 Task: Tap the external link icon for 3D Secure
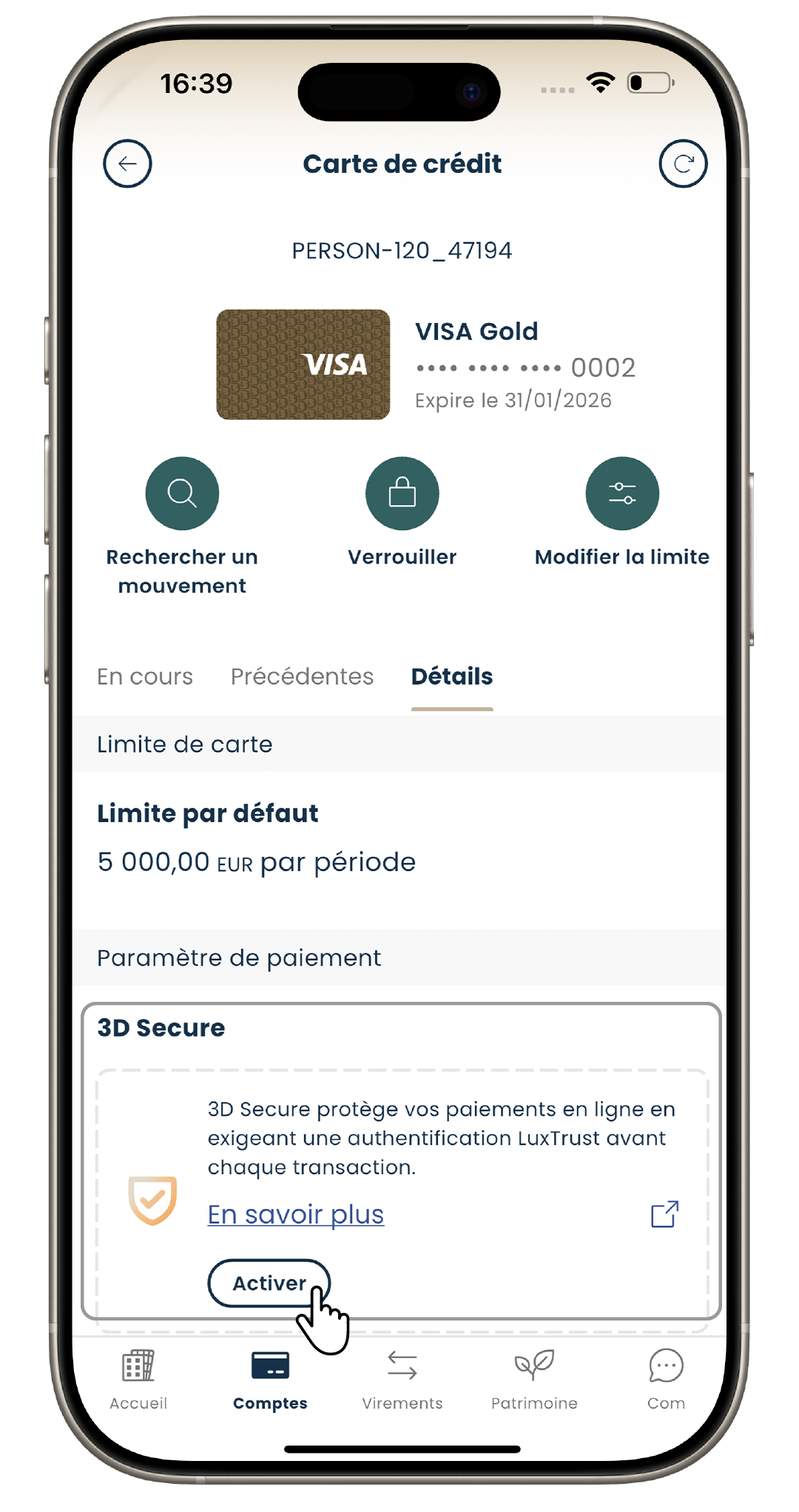point(664,1214)
